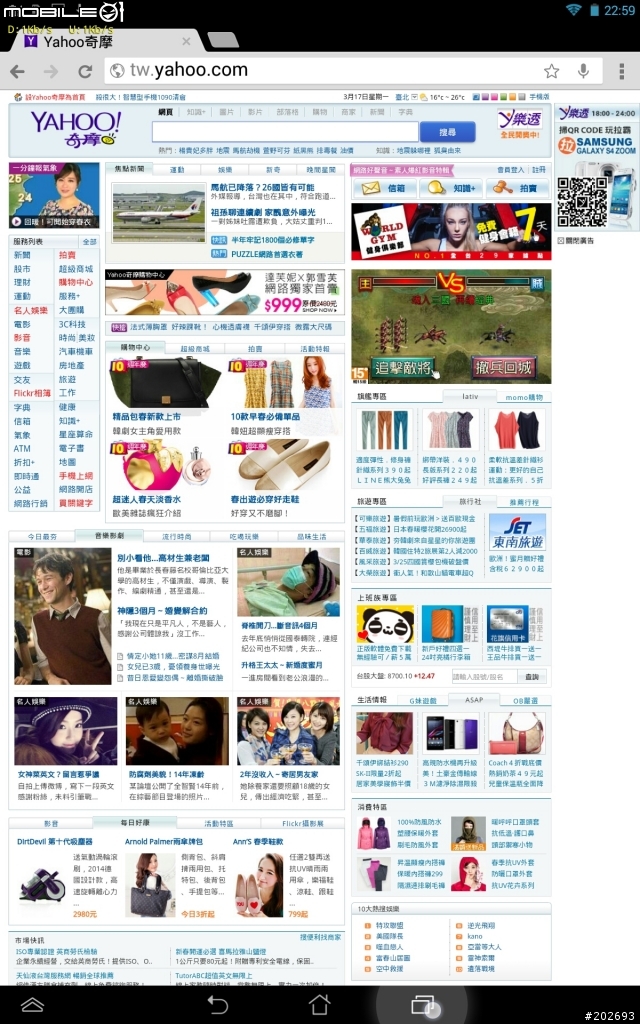
Task: Open 股市 in the services list
Action: 22,269
